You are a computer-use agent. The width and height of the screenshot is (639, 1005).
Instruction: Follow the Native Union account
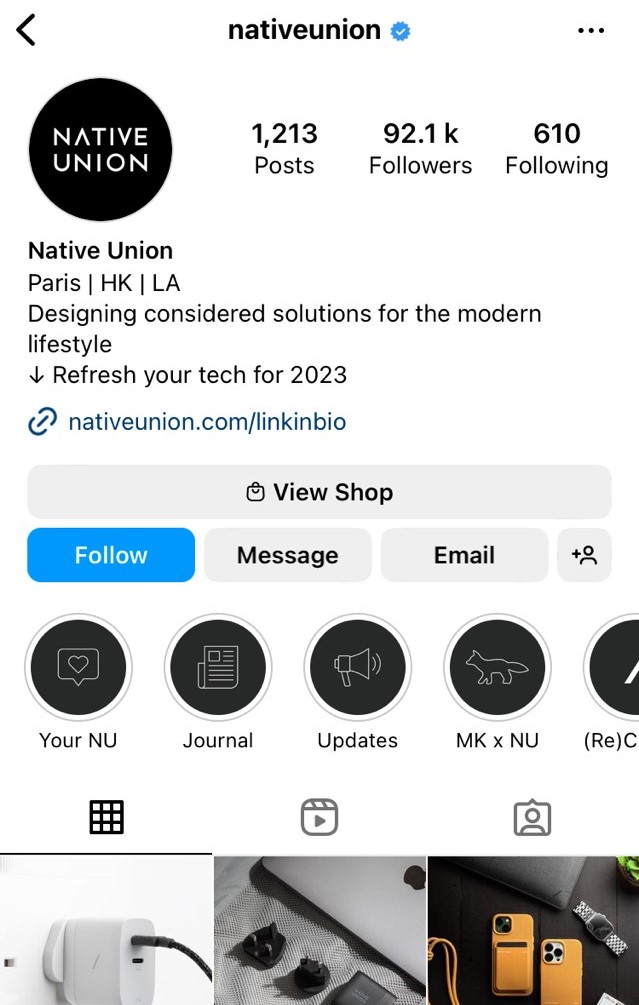click(111, 555)
